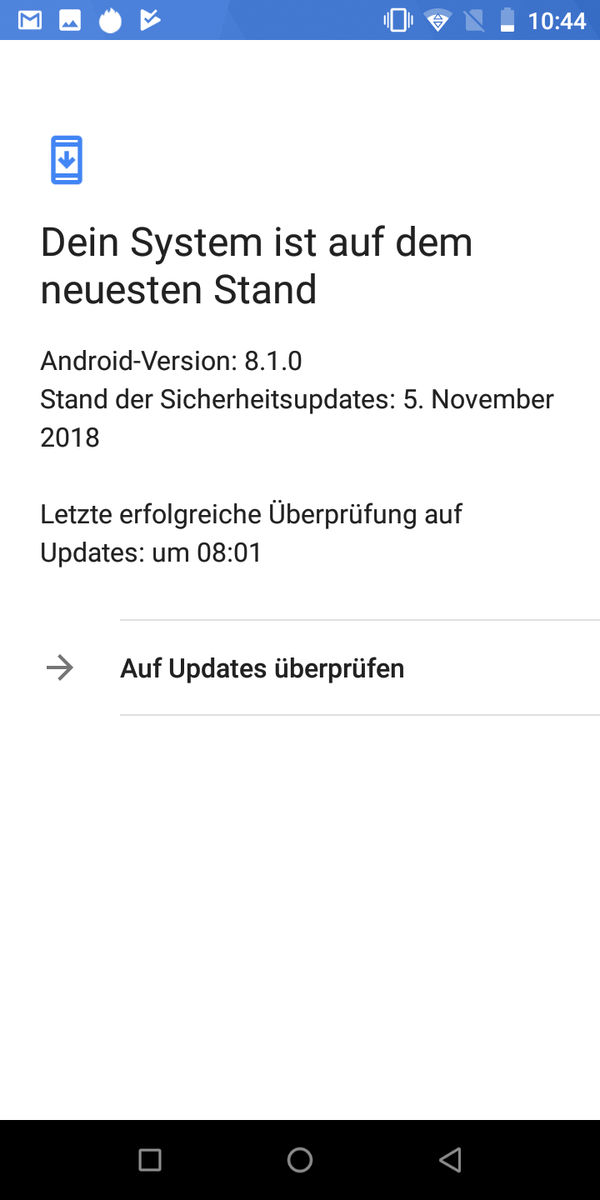
Task: Tap Auf Updates überprüfen
Action: point(300,668)
